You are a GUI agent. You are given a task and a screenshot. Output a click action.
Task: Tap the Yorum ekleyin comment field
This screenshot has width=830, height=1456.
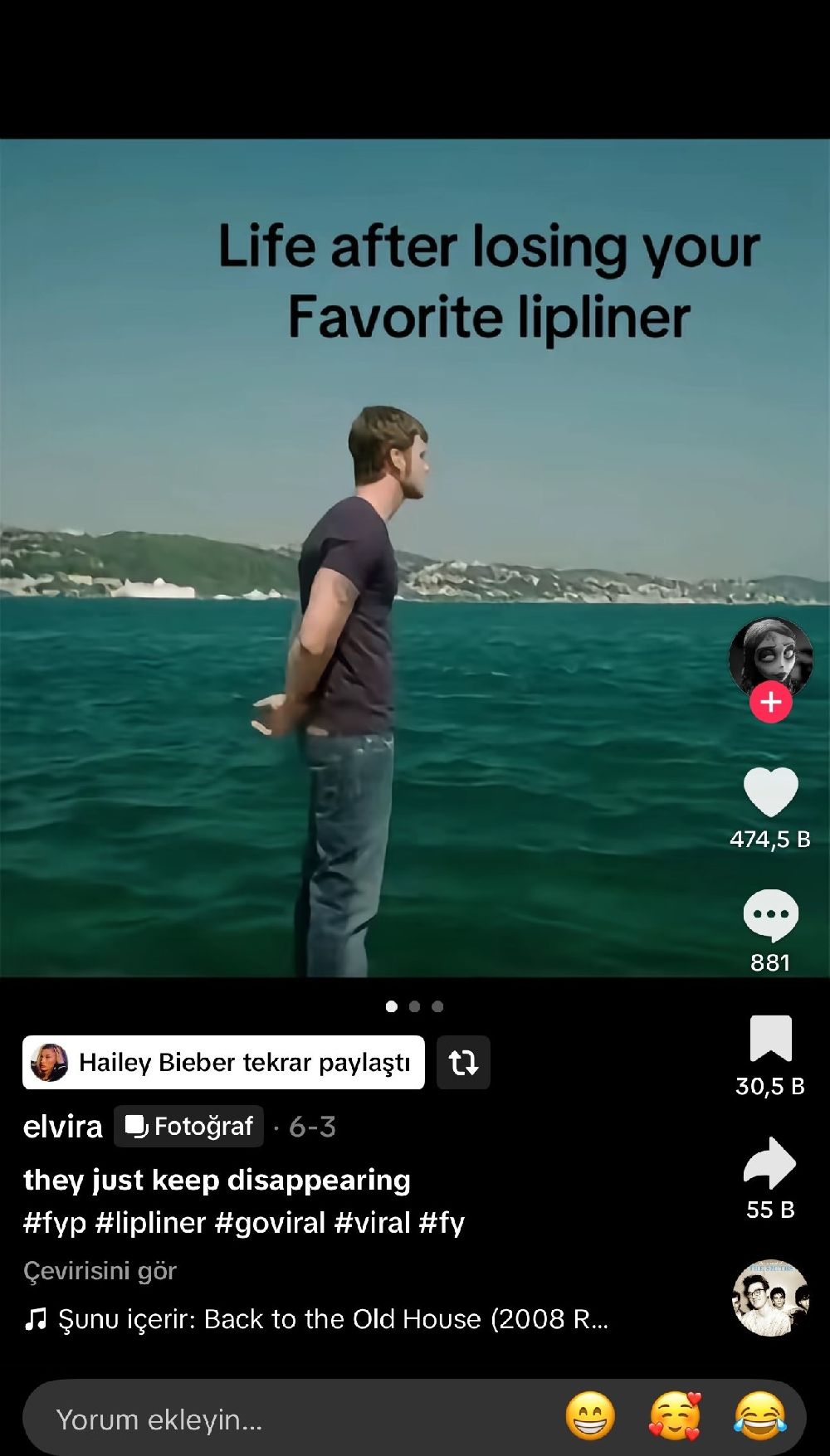coord(249,1419)
